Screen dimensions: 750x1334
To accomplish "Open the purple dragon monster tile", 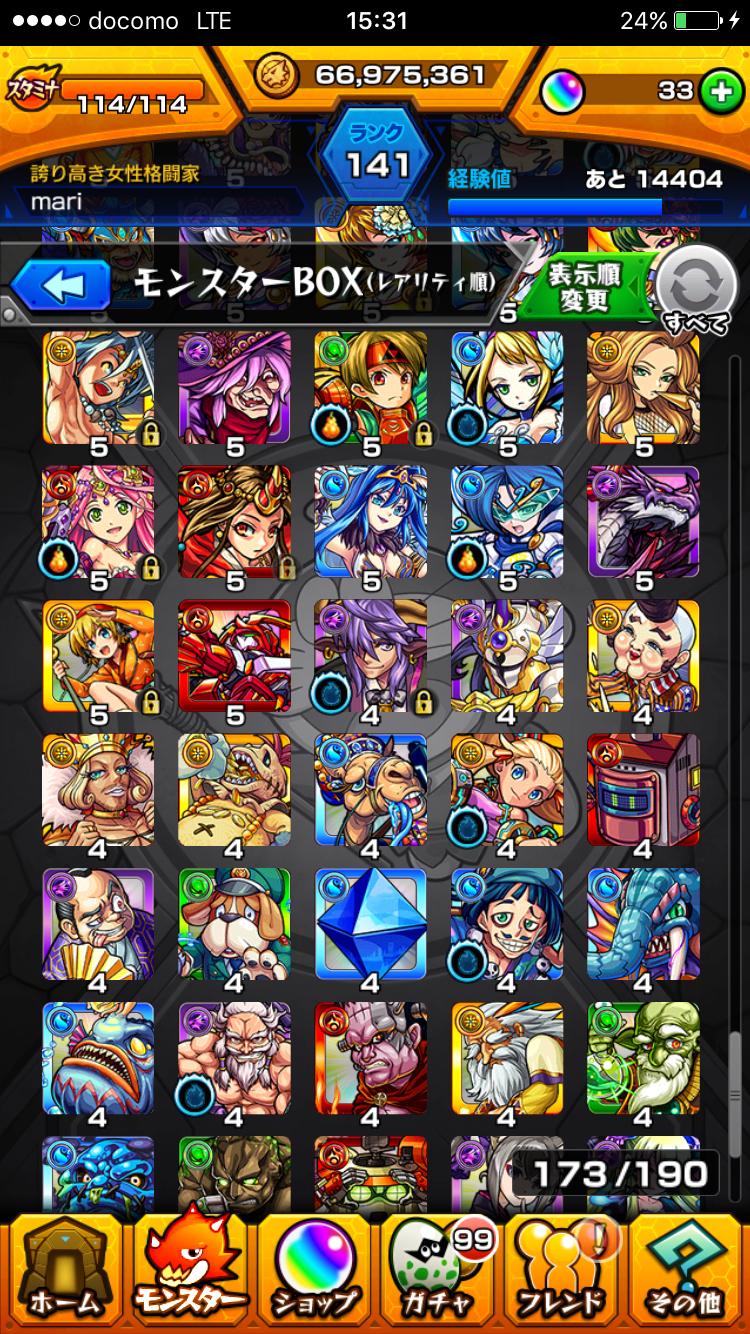I will tap(643, 520).
